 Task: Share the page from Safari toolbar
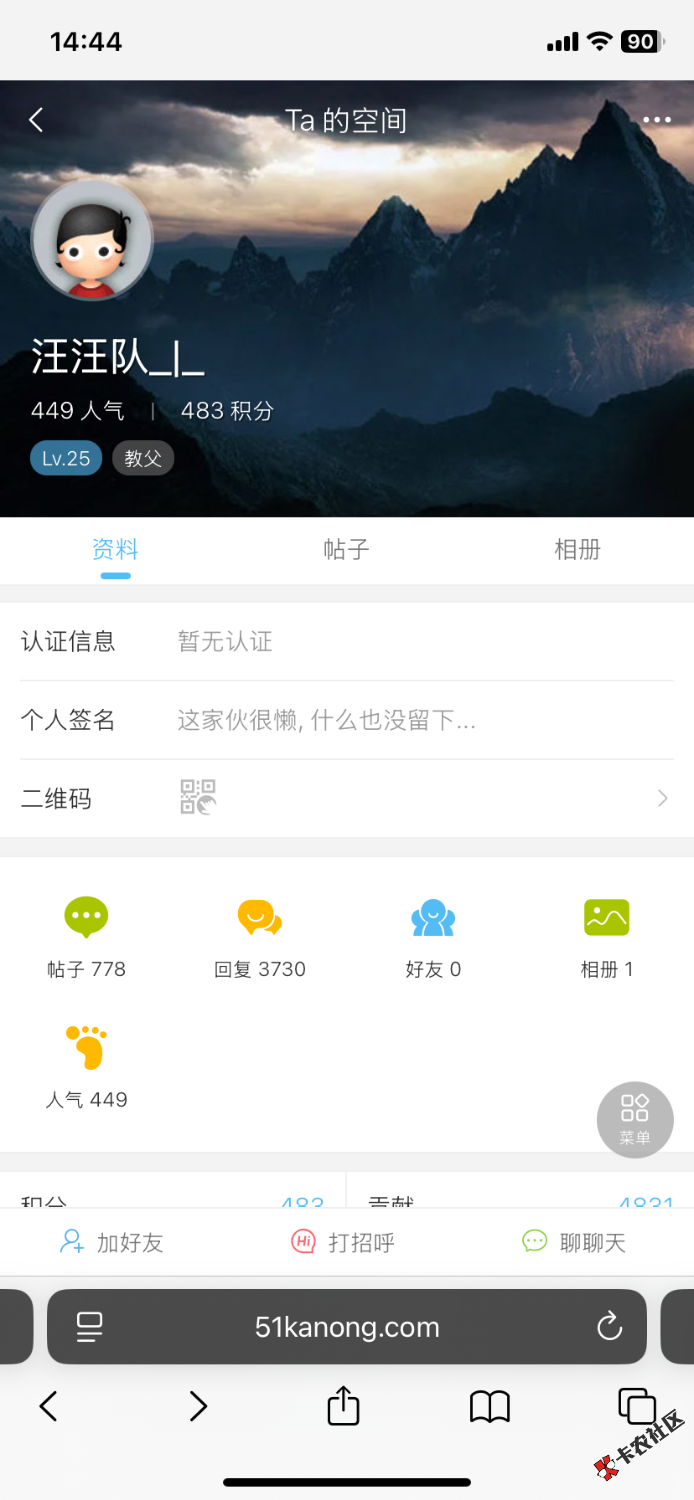tap(343, 1406)
